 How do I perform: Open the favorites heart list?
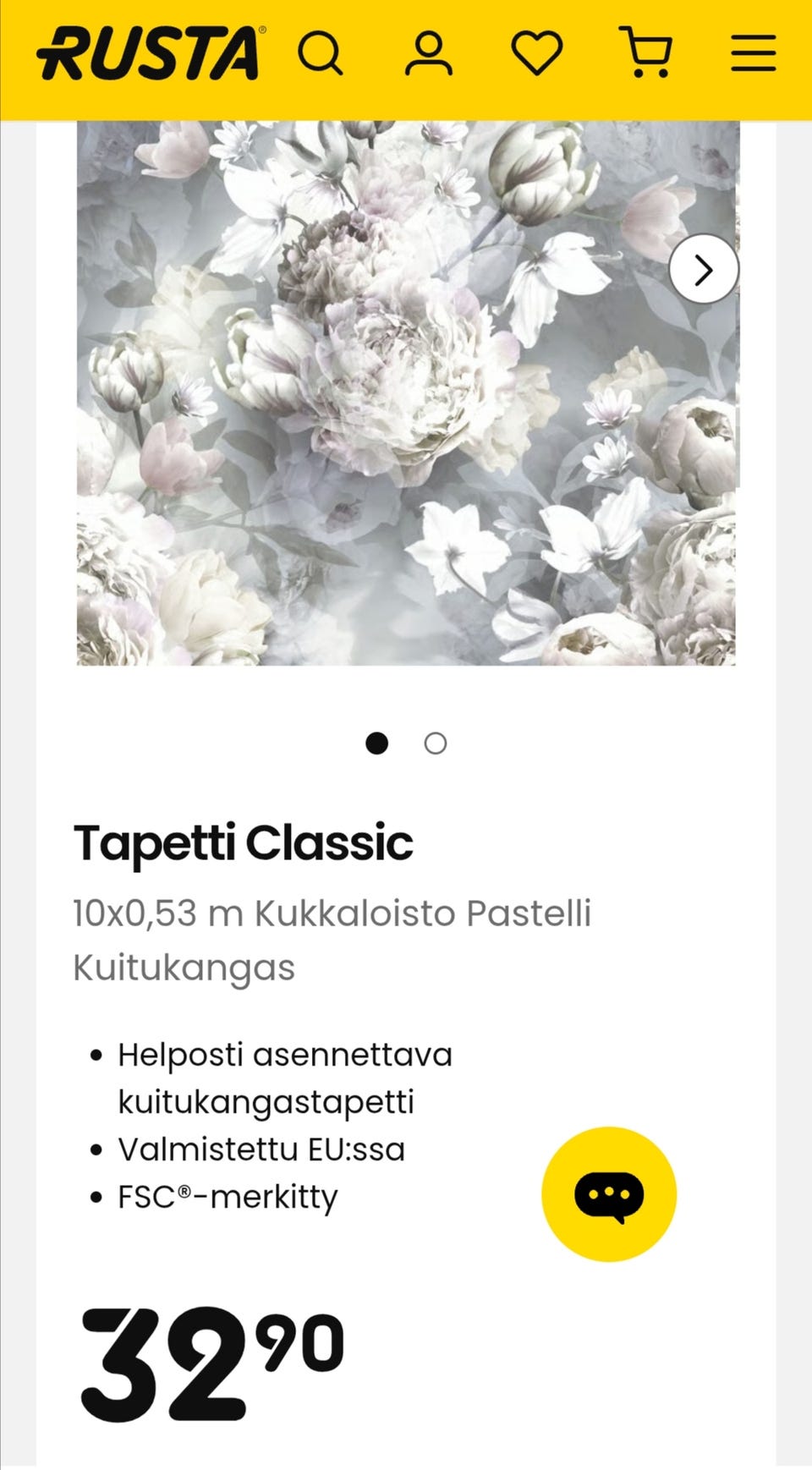coord(537,53)
